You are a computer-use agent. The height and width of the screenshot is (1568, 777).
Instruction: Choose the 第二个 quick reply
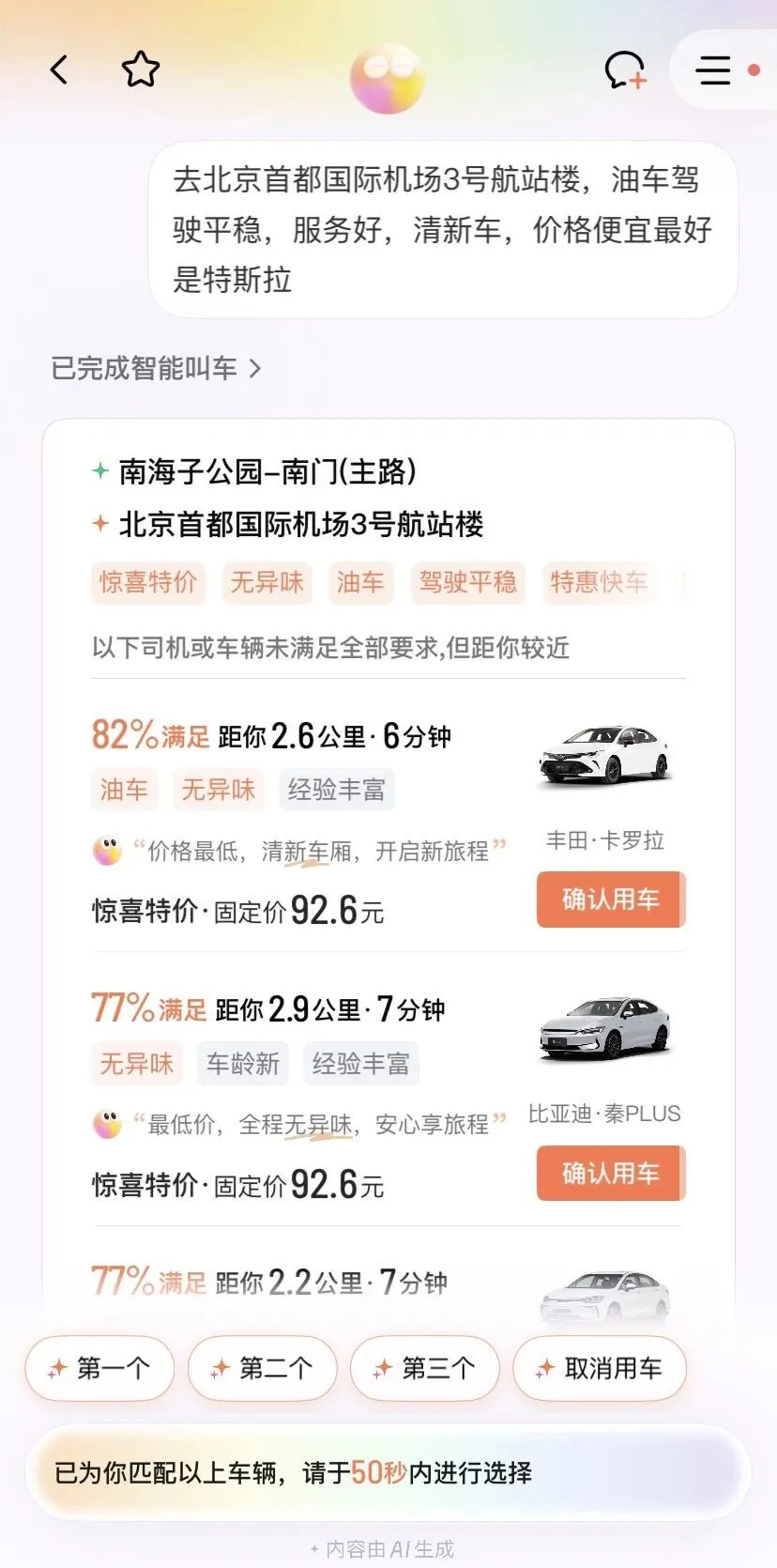click(x=263, y=1368)
